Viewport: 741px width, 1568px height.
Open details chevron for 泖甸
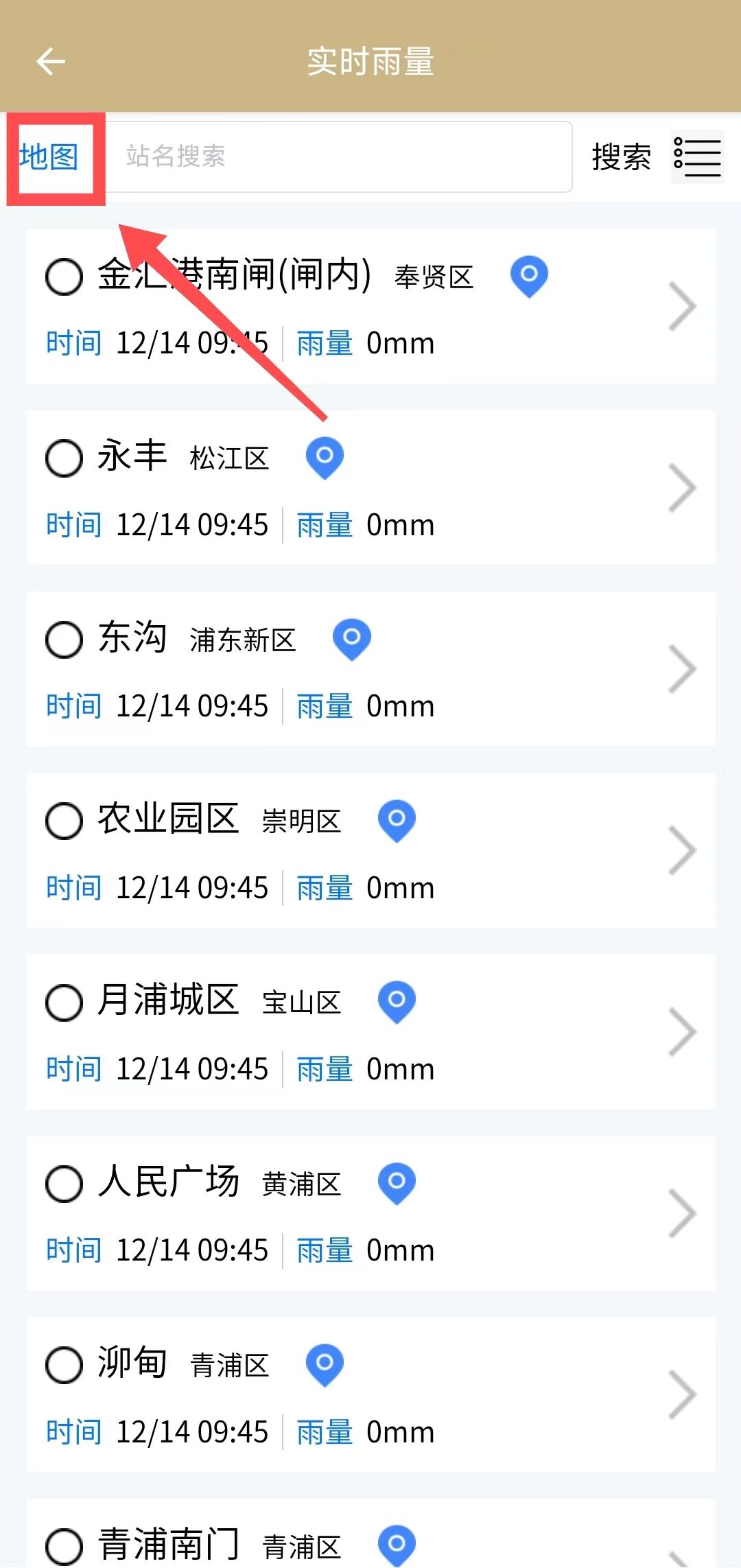click(x=682, y=1394)
